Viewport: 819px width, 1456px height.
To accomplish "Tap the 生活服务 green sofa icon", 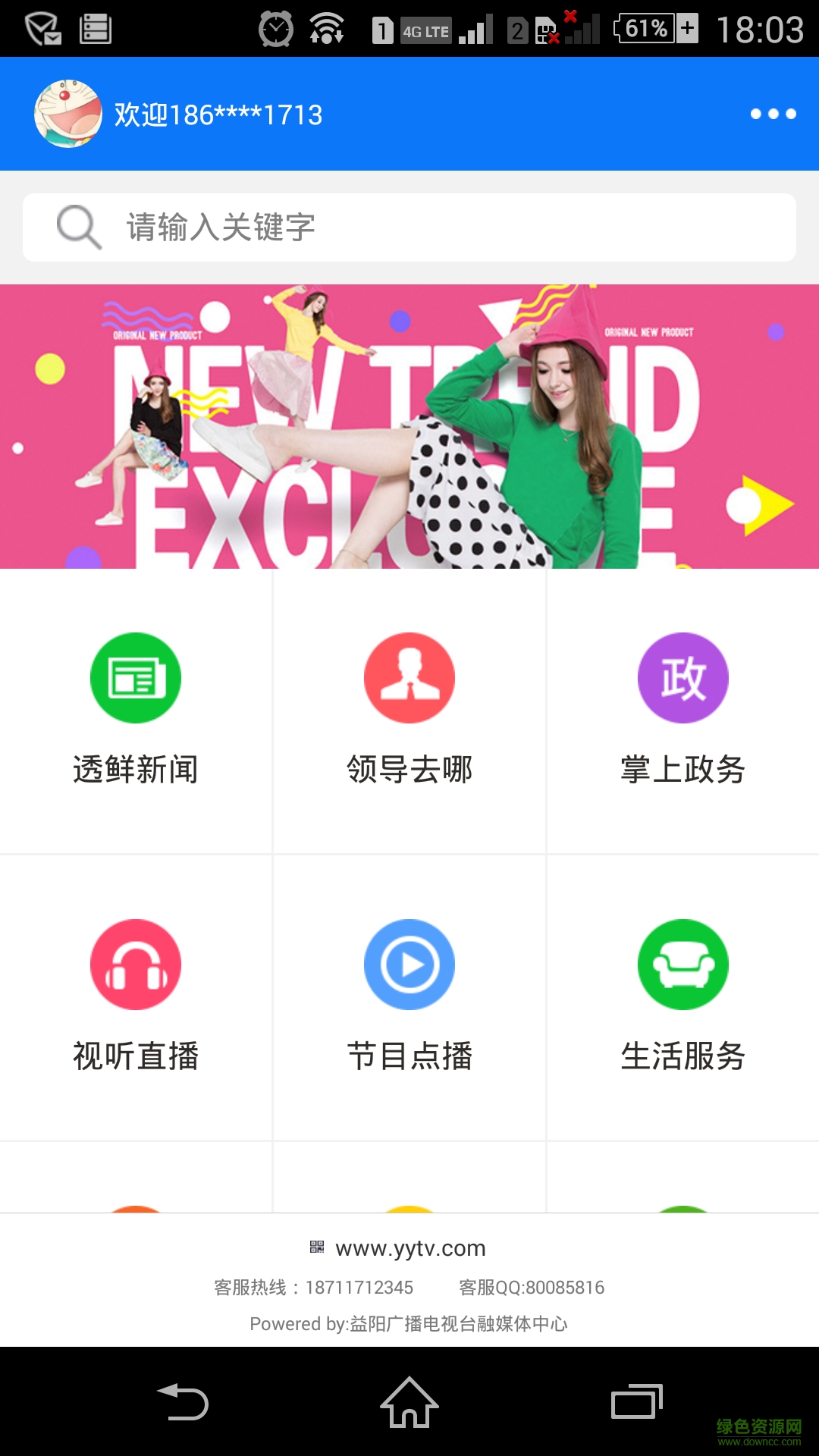I will (x=682, y=965).
